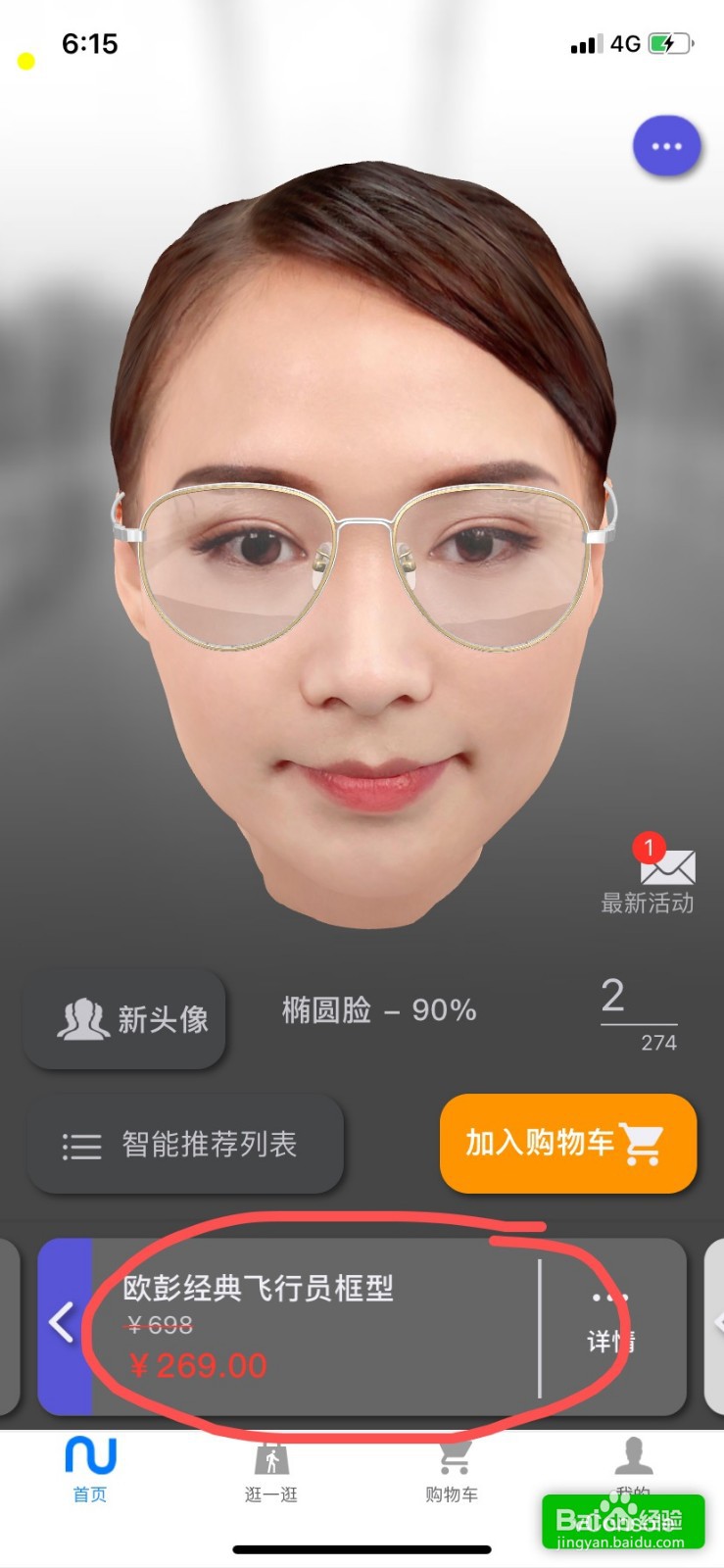This screenshot has height=1568, width=724.
Task: Tap the blue N logo home icon
Action: 89,1457
